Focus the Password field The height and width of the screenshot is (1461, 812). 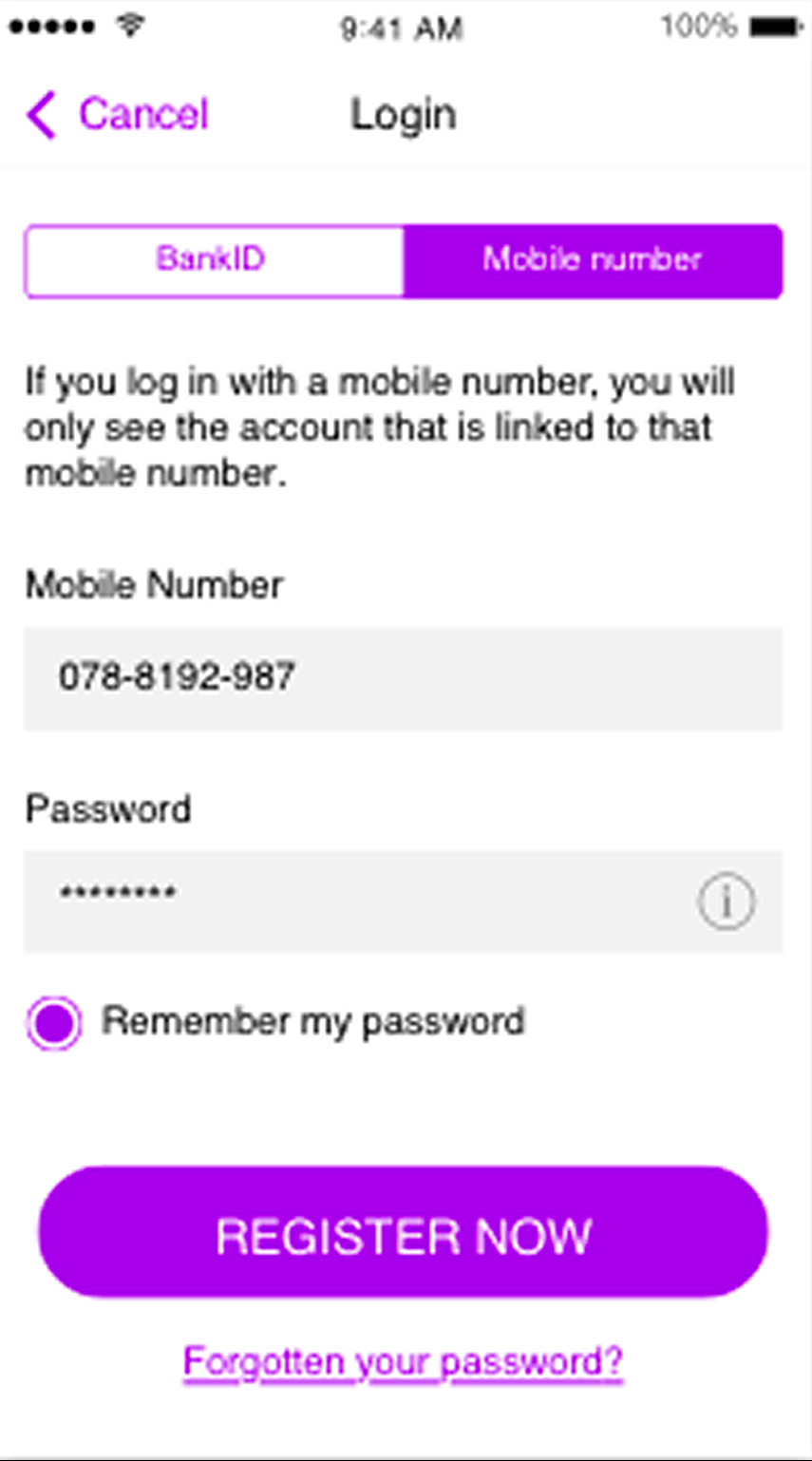(x=403, y=901)
